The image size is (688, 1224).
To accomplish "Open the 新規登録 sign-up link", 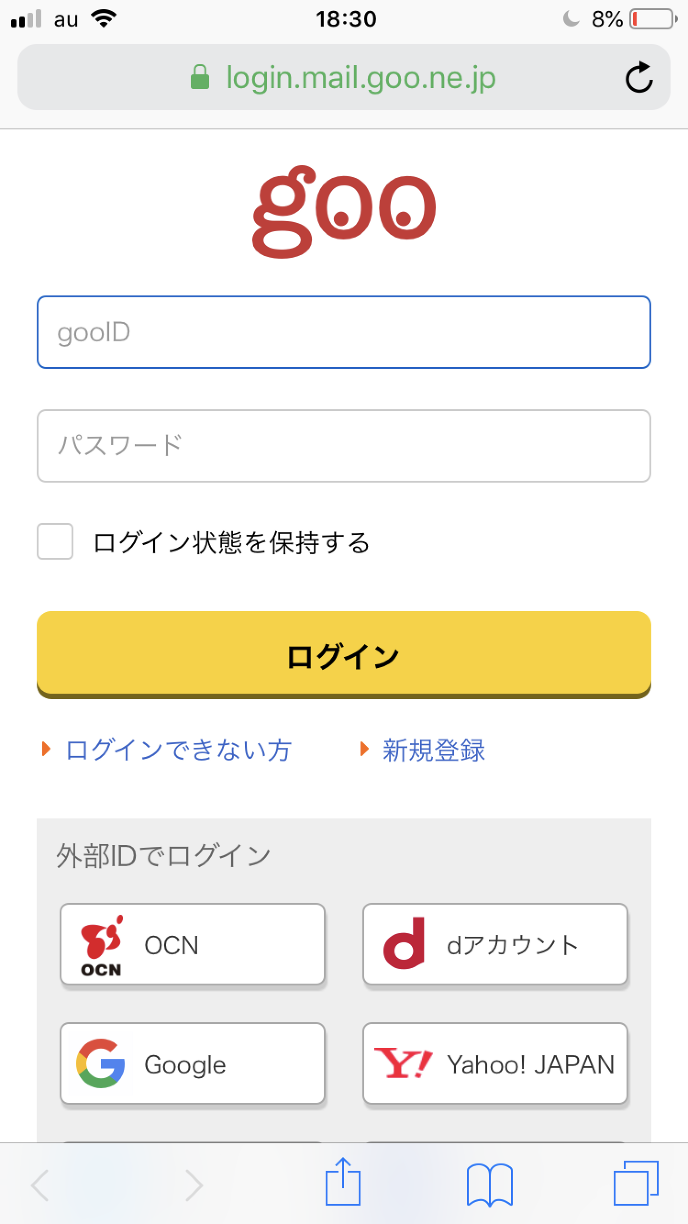I will 433,750.
